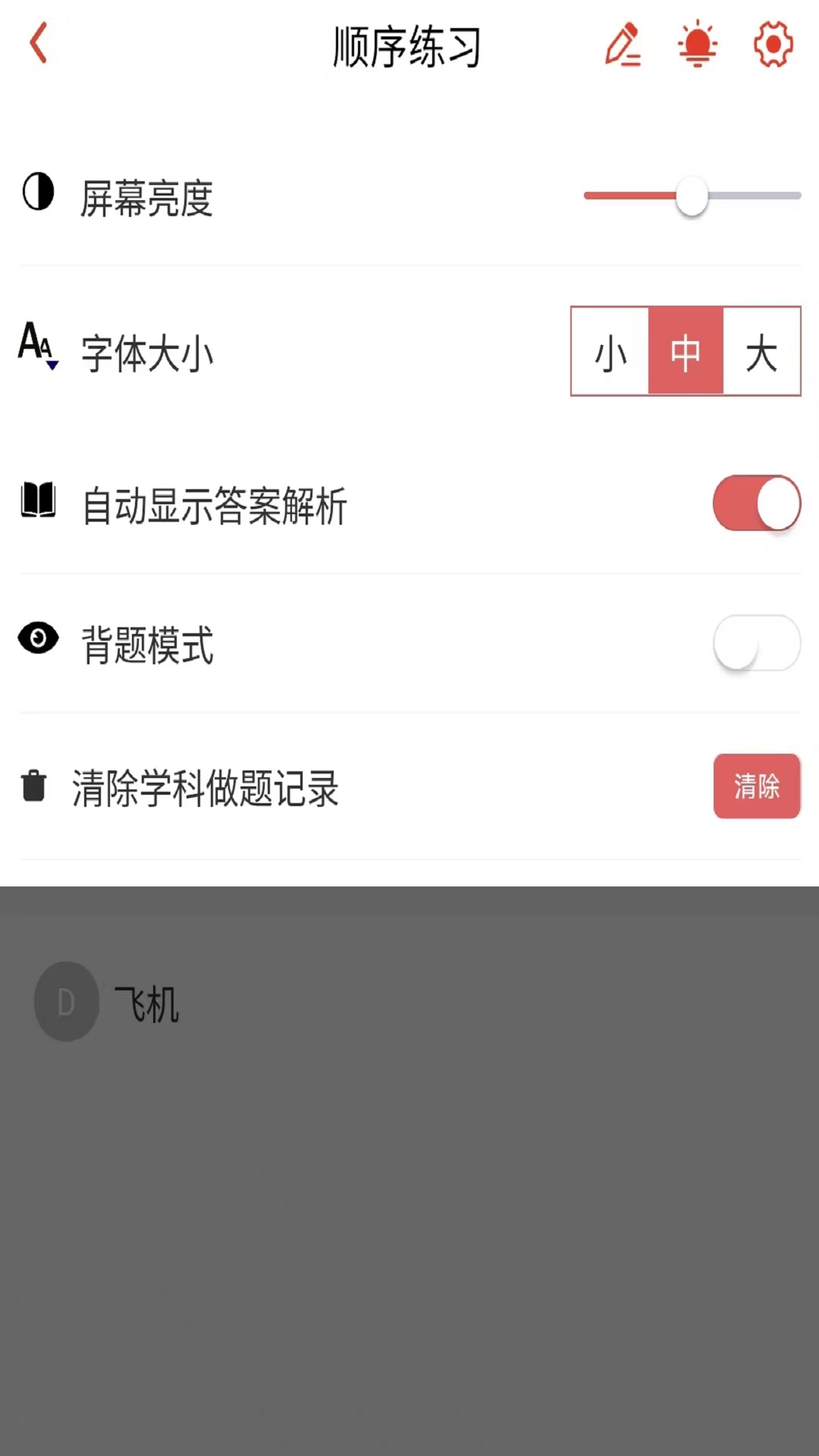Click the notification bell icon
The width and height of the screenshot is (819, 1456).
[696, 44]
